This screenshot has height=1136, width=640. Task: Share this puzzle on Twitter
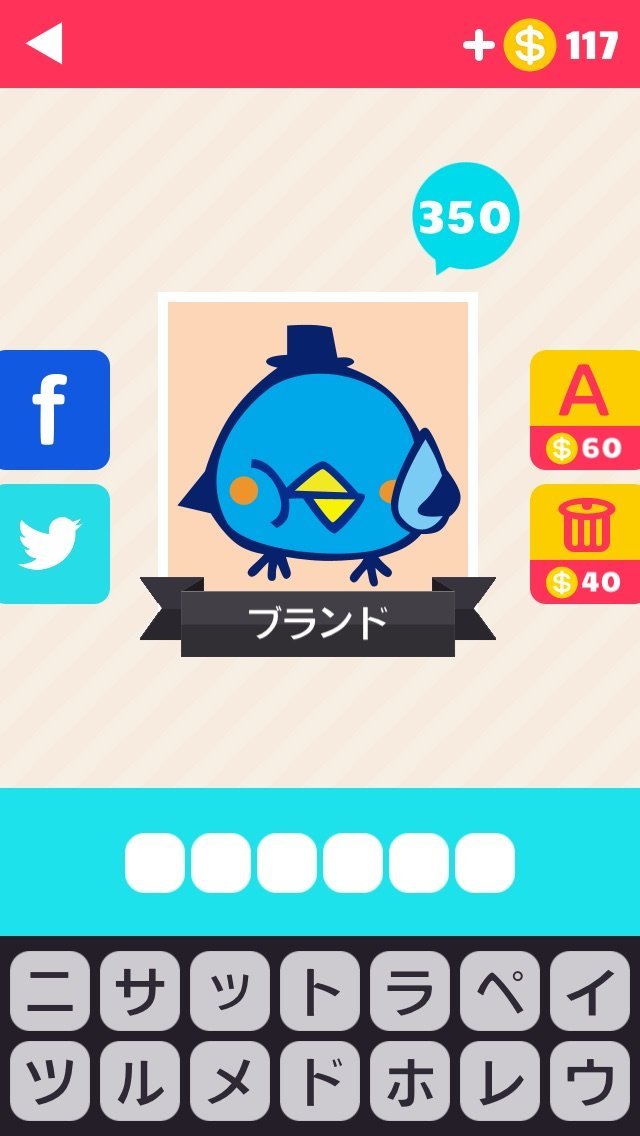click(53, 544)
